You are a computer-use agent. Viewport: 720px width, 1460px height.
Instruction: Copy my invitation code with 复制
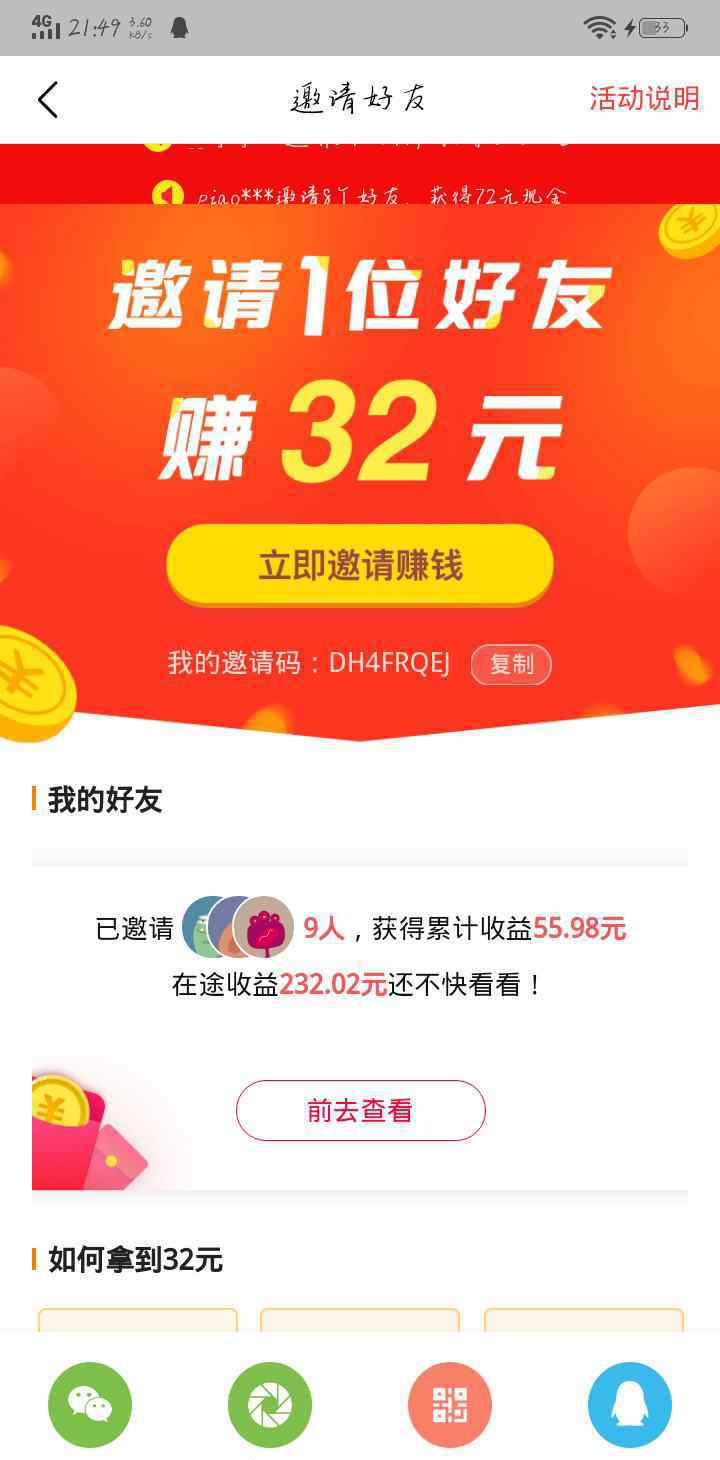(x=511, y=664)
